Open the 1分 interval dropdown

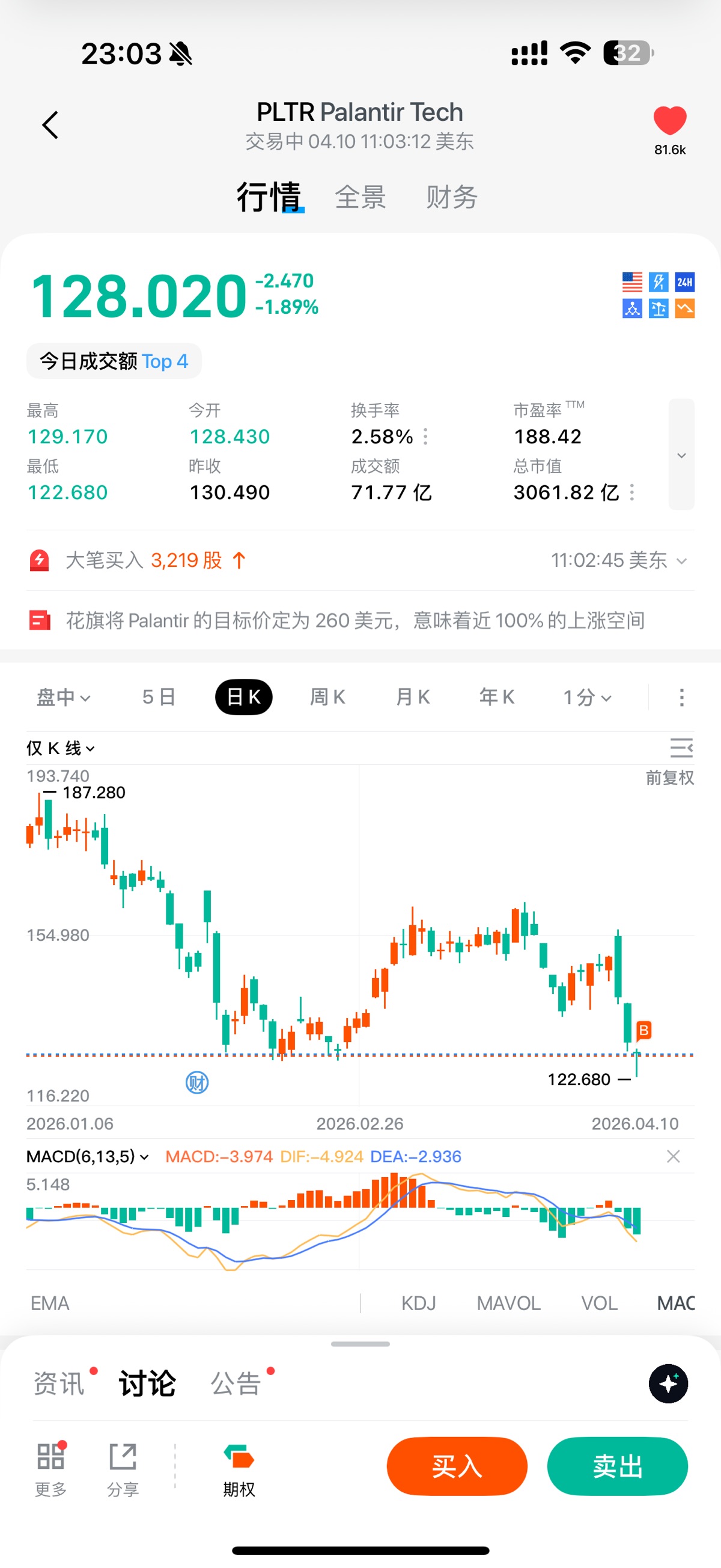586,697
